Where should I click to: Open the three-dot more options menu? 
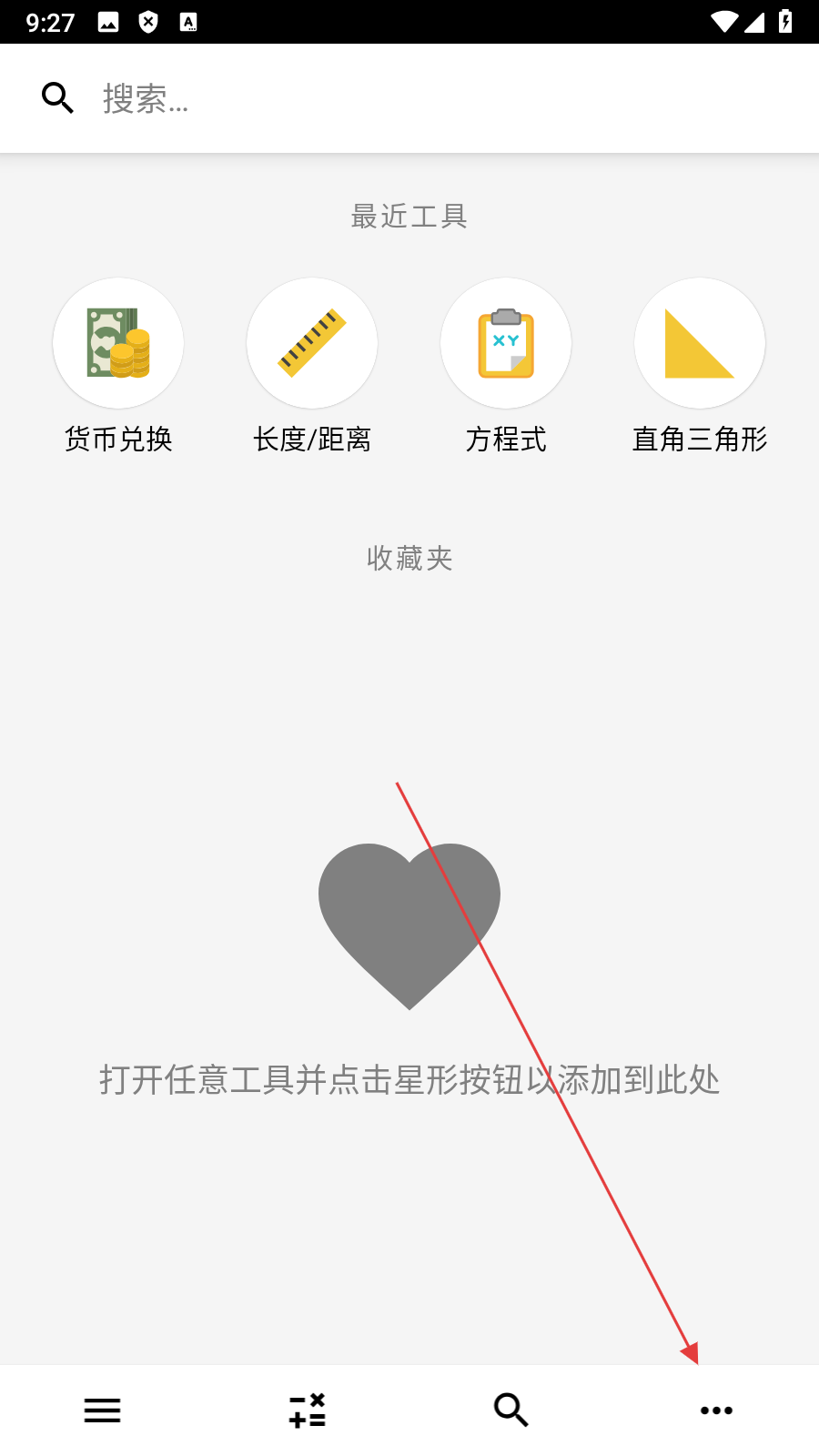716,1410
